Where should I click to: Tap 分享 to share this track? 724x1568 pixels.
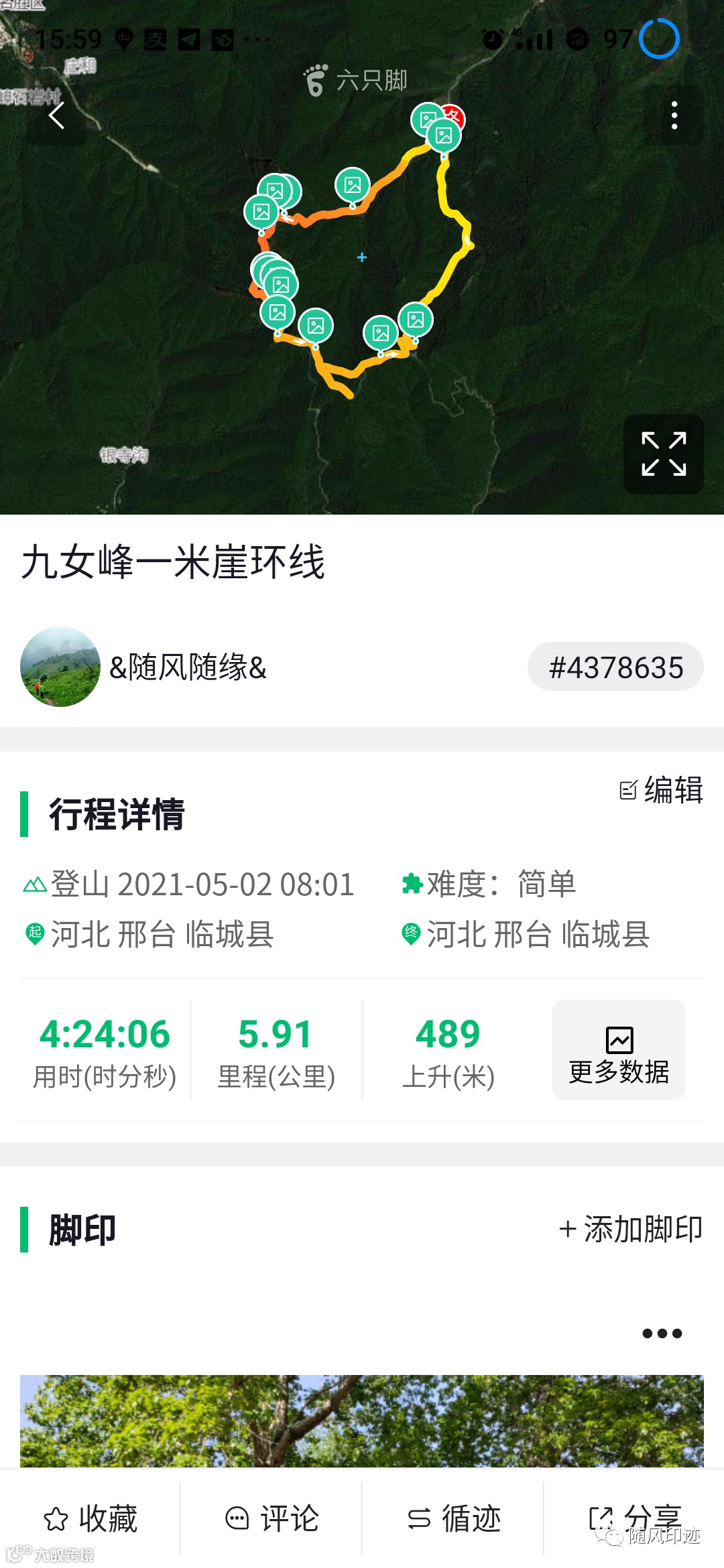coord(634,1518)
